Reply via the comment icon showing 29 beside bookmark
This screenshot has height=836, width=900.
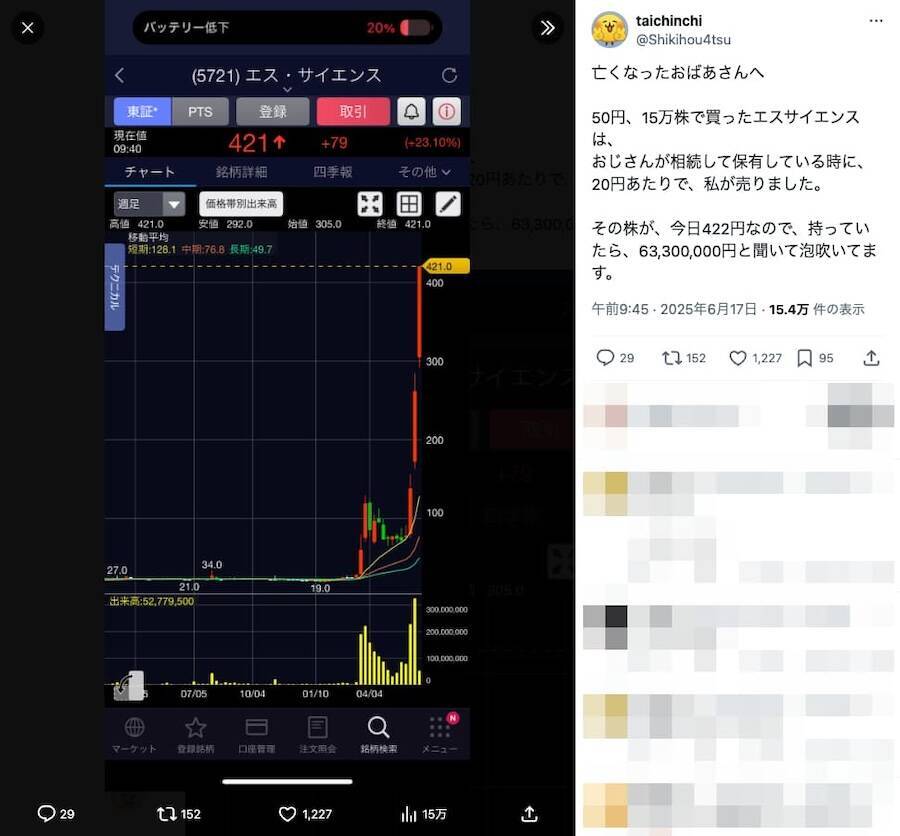tap(605, 358)
